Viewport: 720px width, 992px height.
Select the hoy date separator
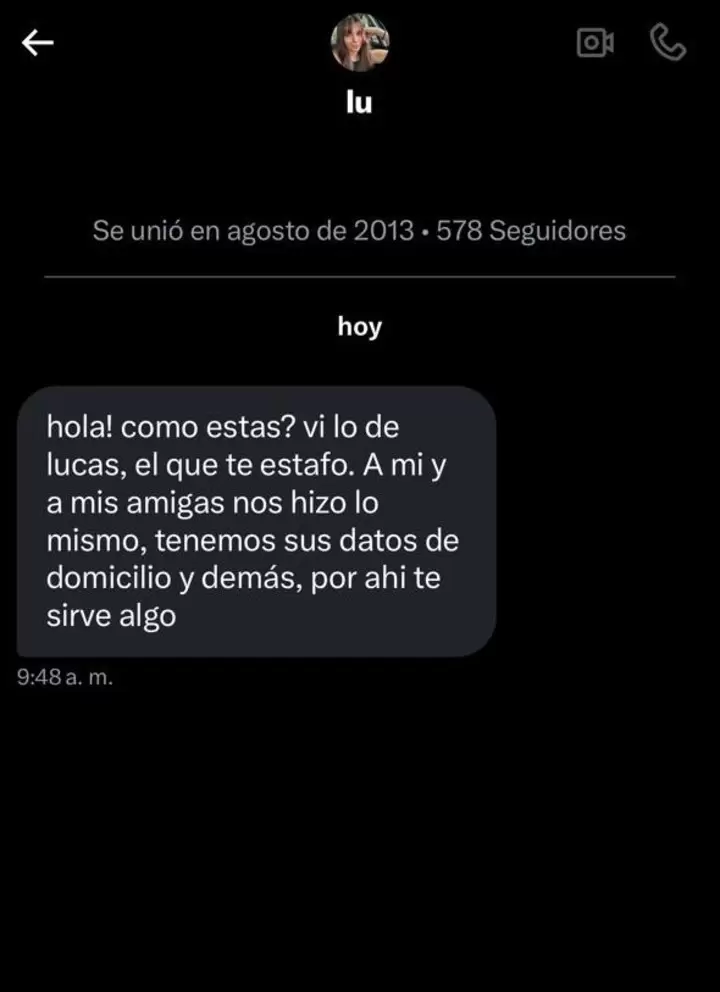(x=361, y=327)
